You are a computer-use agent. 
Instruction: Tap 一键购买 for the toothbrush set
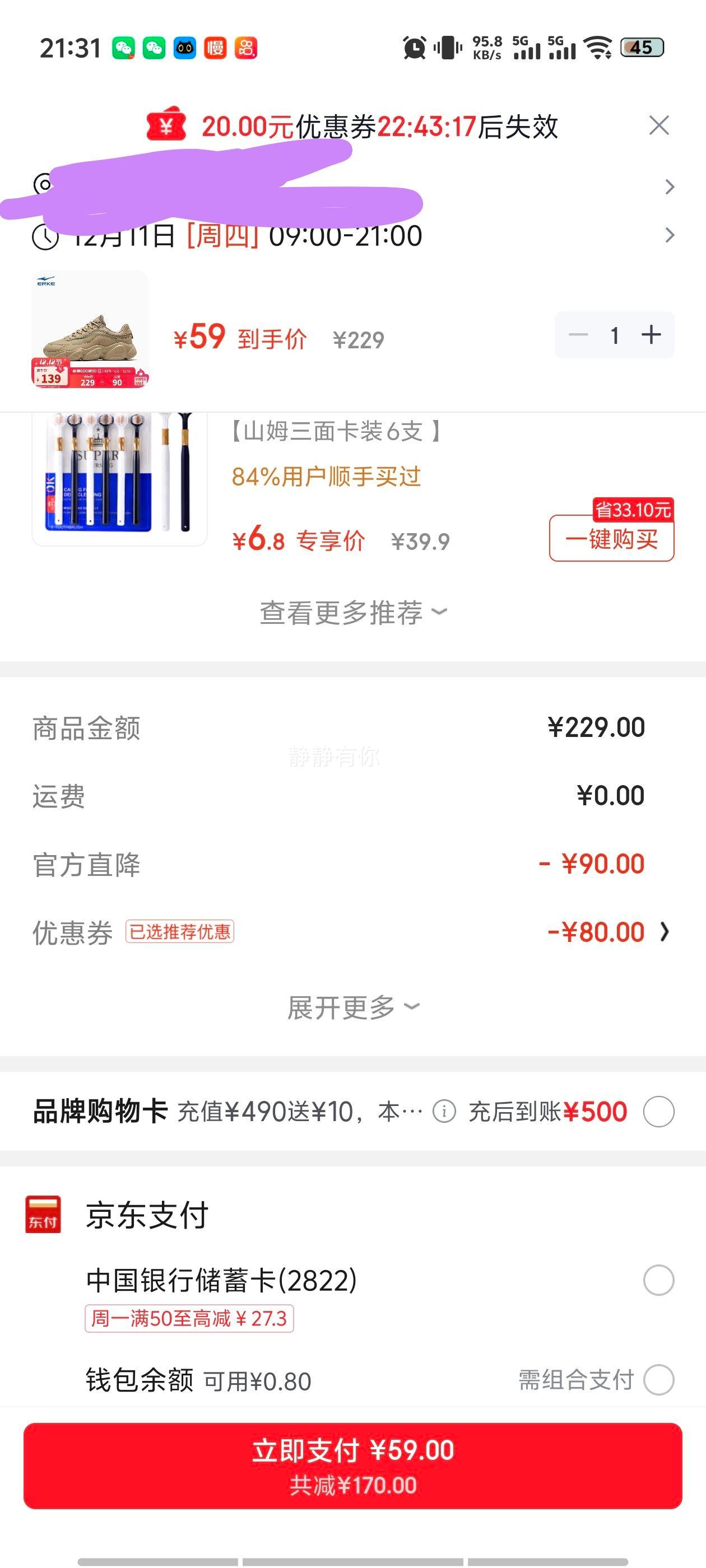[611, 539]
